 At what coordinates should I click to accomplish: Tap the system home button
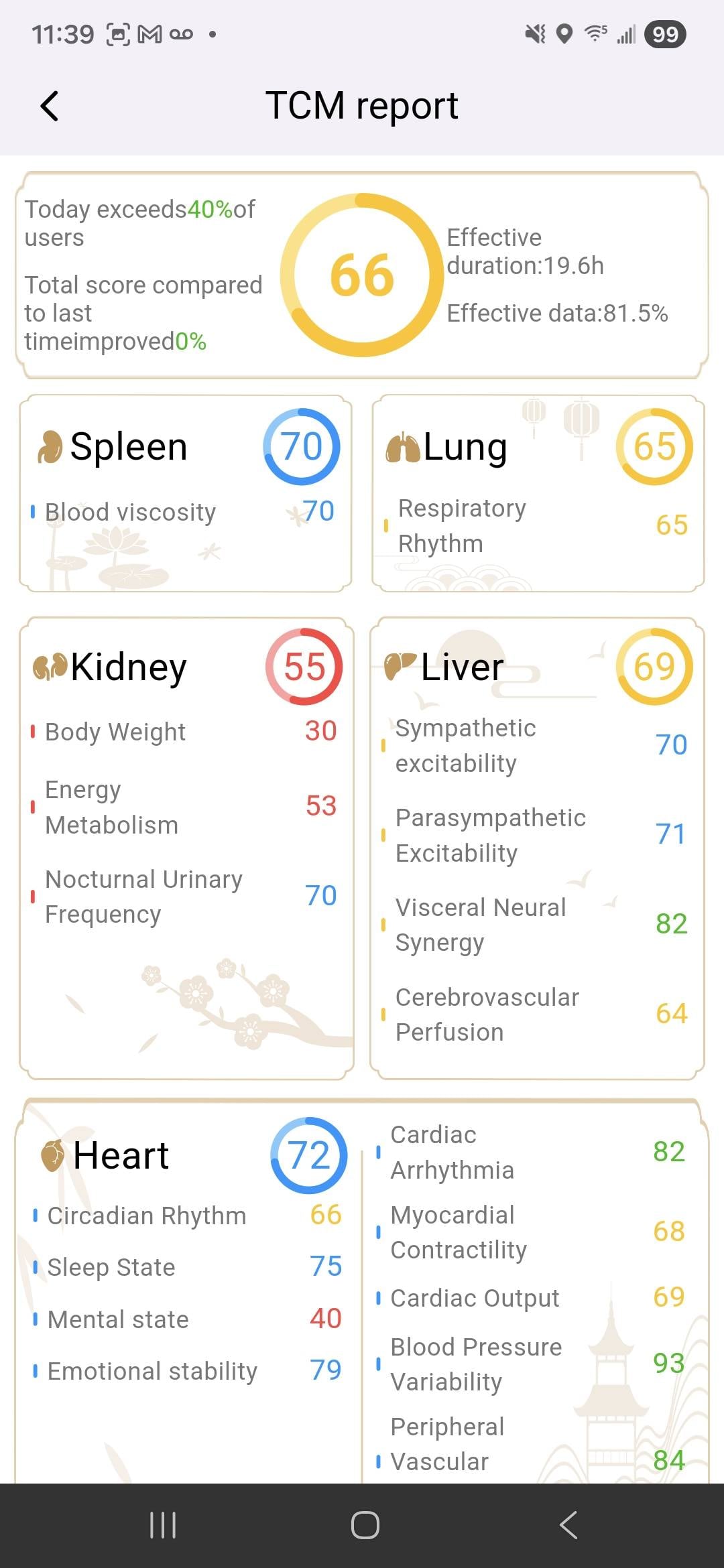tap(365, 1525)
